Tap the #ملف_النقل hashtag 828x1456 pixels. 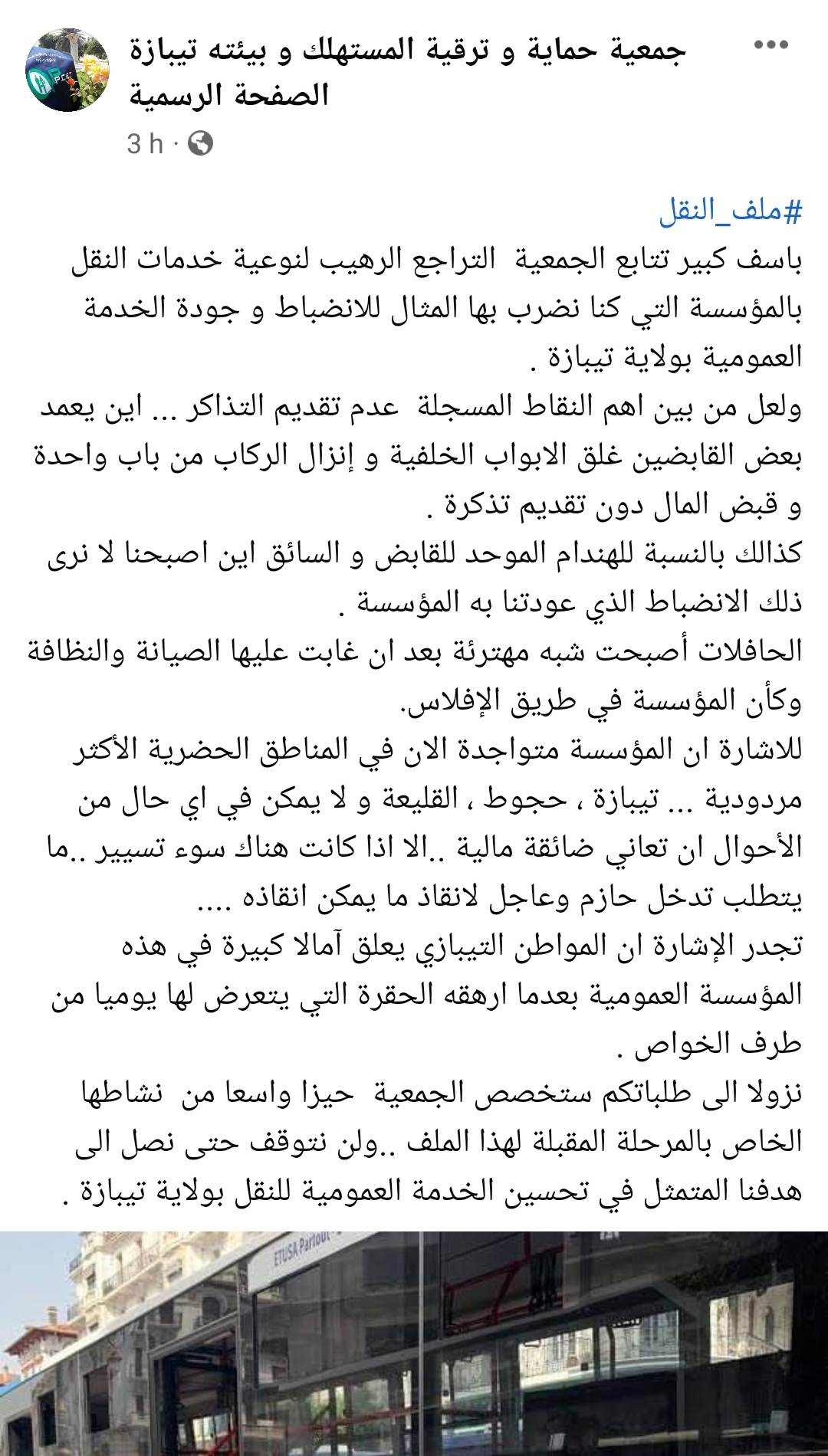[730, 212]
